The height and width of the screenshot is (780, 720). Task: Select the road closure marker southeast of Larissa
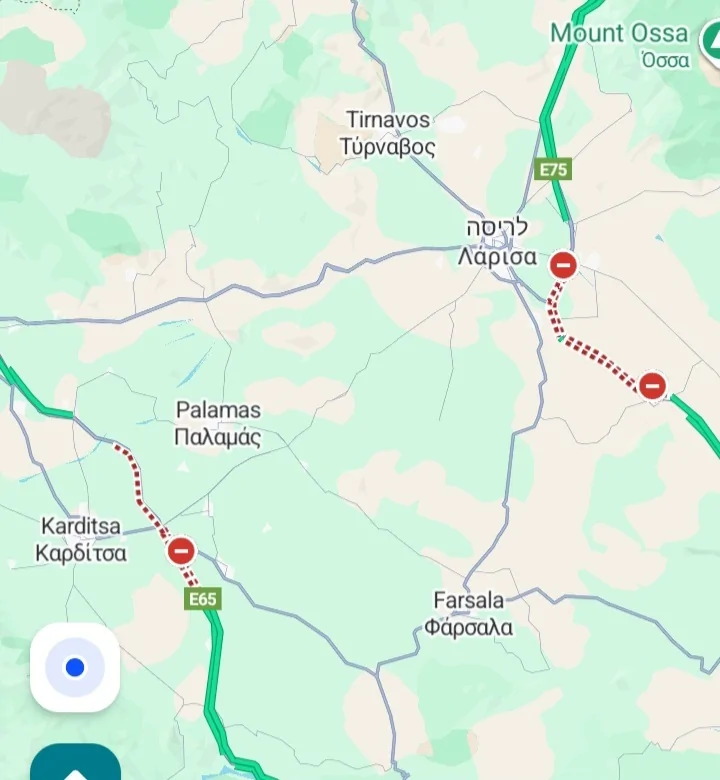(x=652, y=385)
